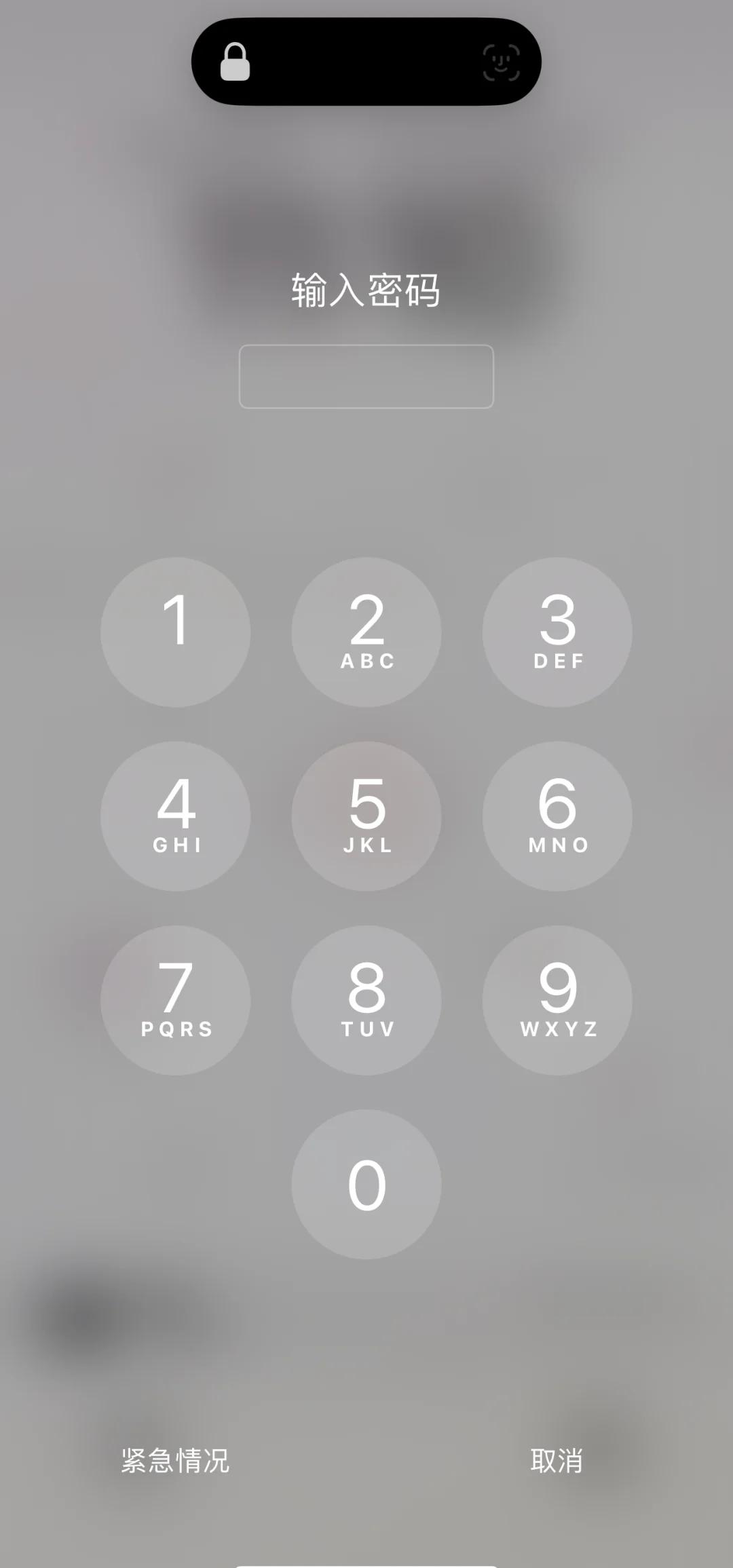The width and height of the screenshot is (733, 1568).
Task: Enter digit 0 on the keypad
Action: point(366,1184)
